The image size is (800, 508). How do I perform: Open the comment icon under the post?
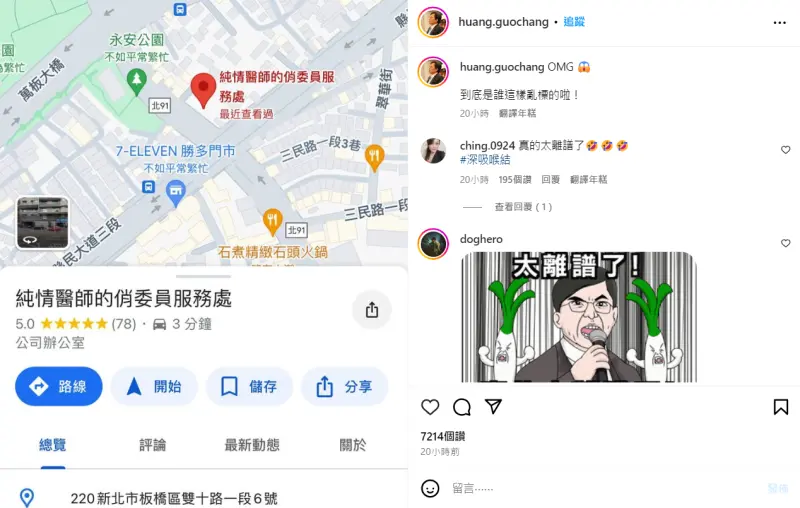click(462, 407)
